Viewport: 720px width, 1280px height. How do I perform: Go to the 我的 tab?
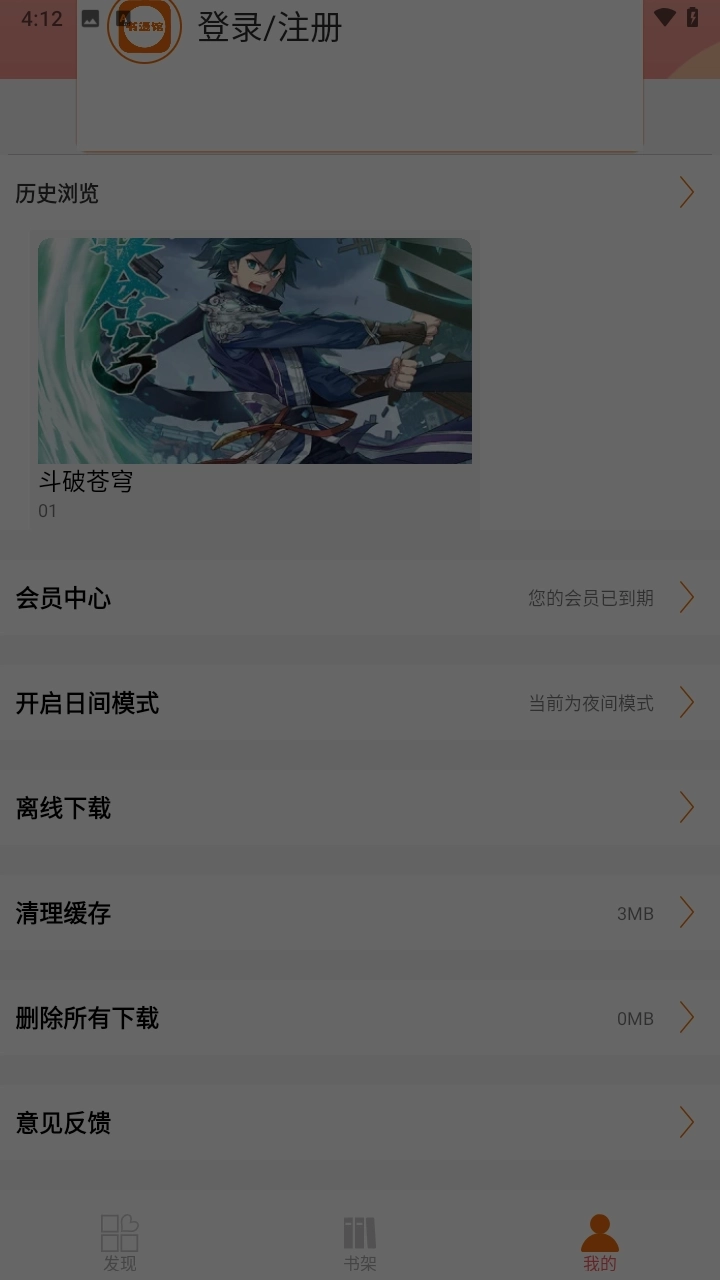pos(600,1243)
